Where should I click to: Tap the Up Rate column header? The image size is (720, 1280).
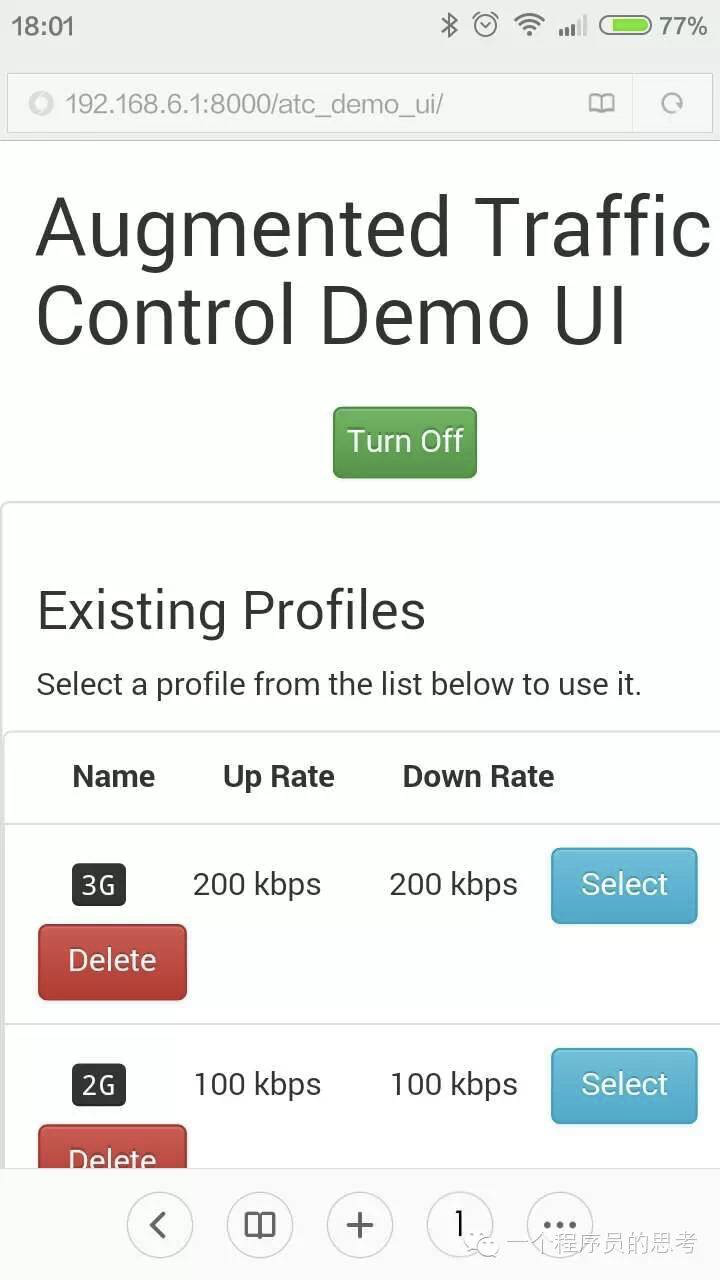(x=278, y=776)
